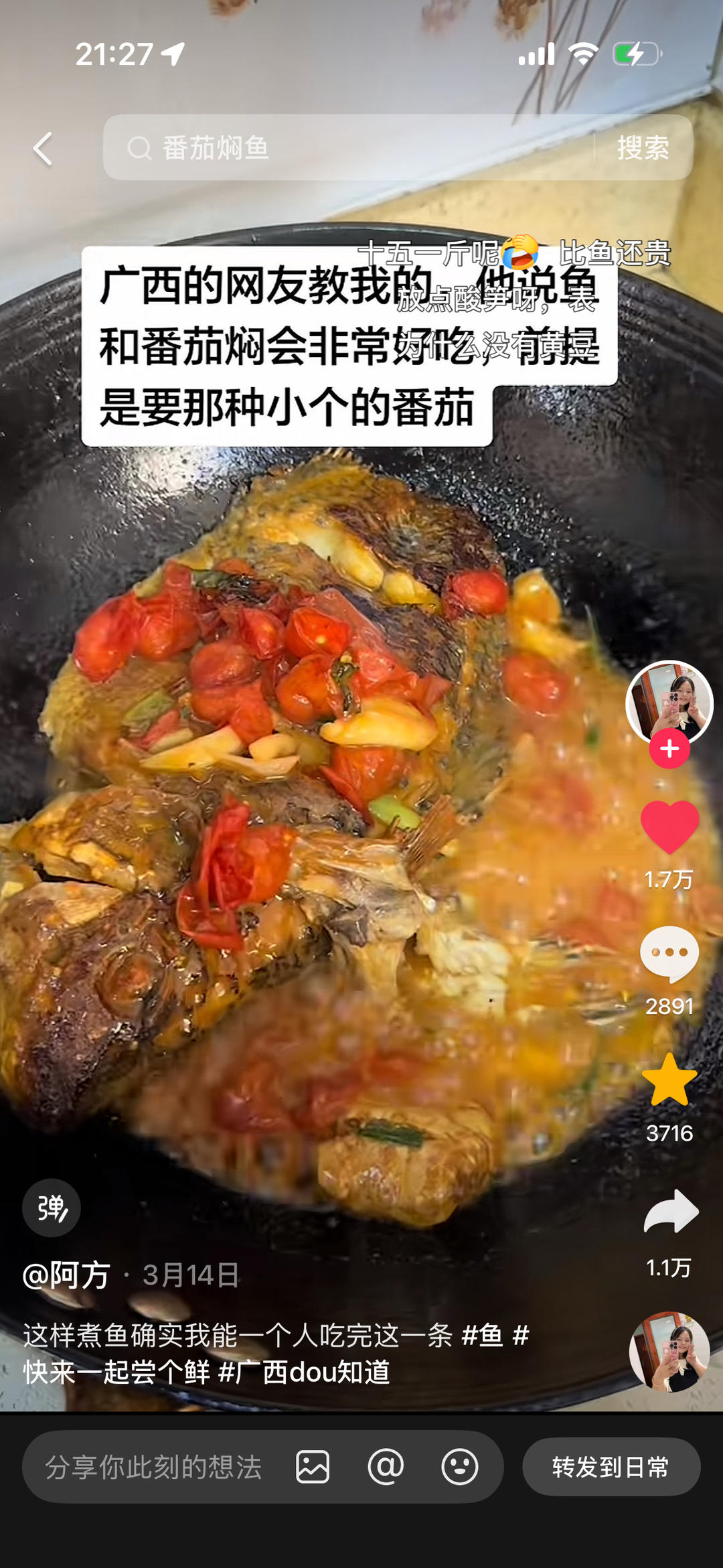This screenshot has height=1568, width=723.
Task: Tap the spinning music disc avatar
Action: pos(669,1351)
